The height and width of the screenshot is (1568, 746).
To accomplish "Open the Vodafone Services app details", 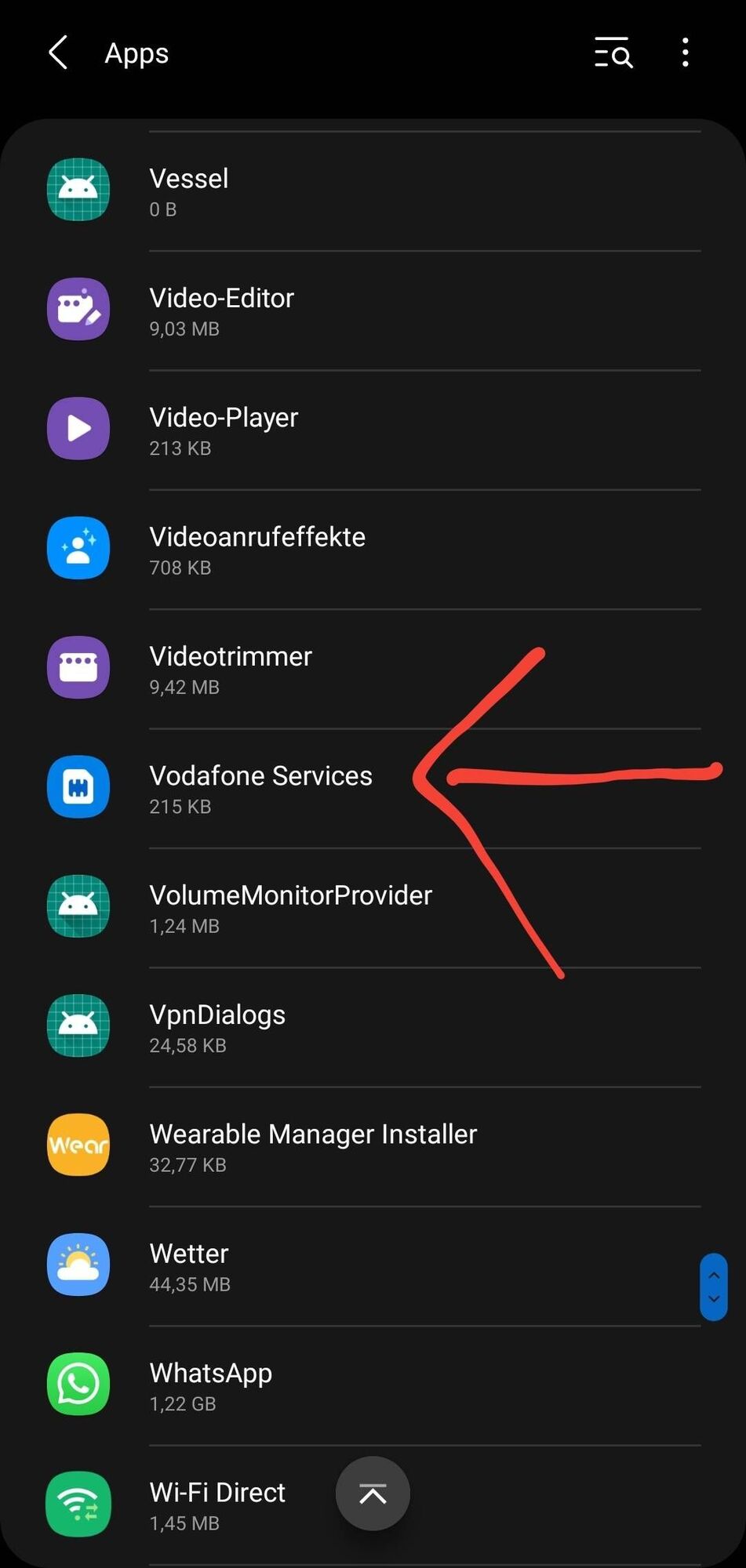I will pos(260,788).
